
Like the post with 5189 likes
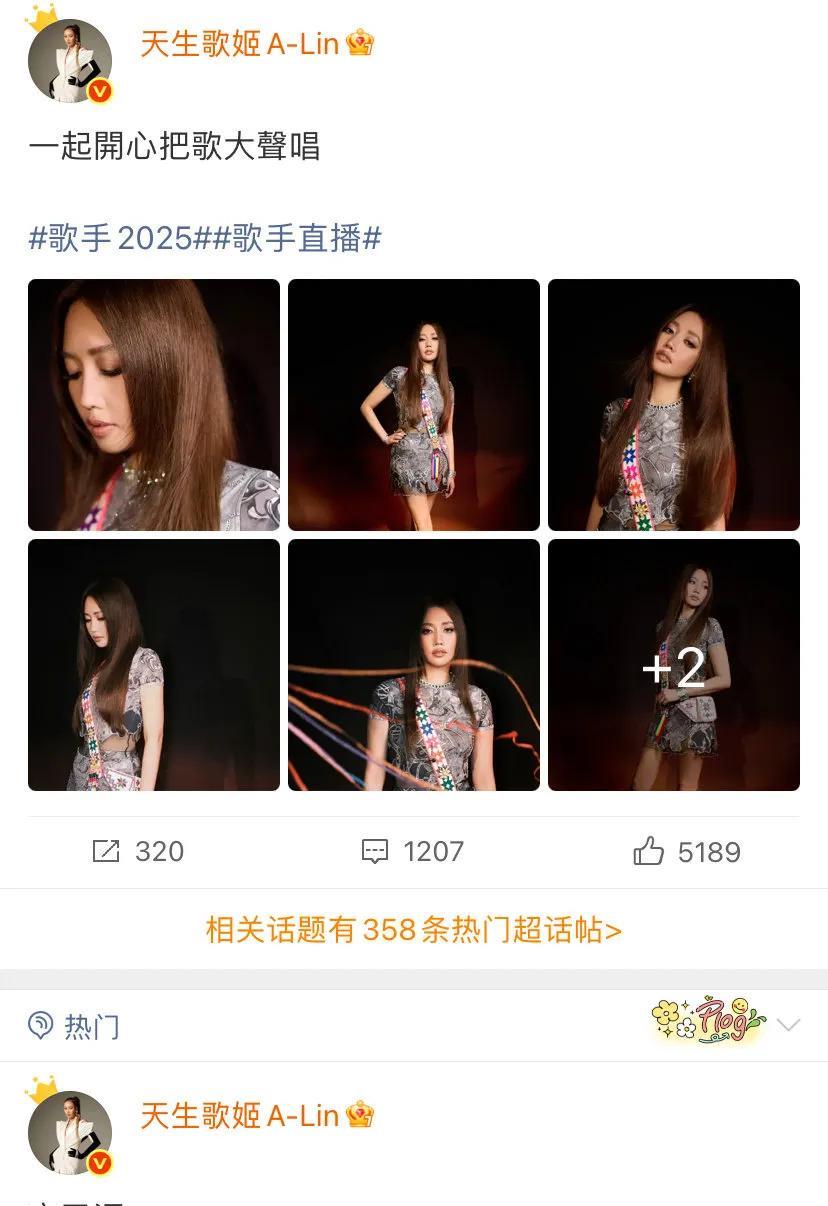(687, 852)
